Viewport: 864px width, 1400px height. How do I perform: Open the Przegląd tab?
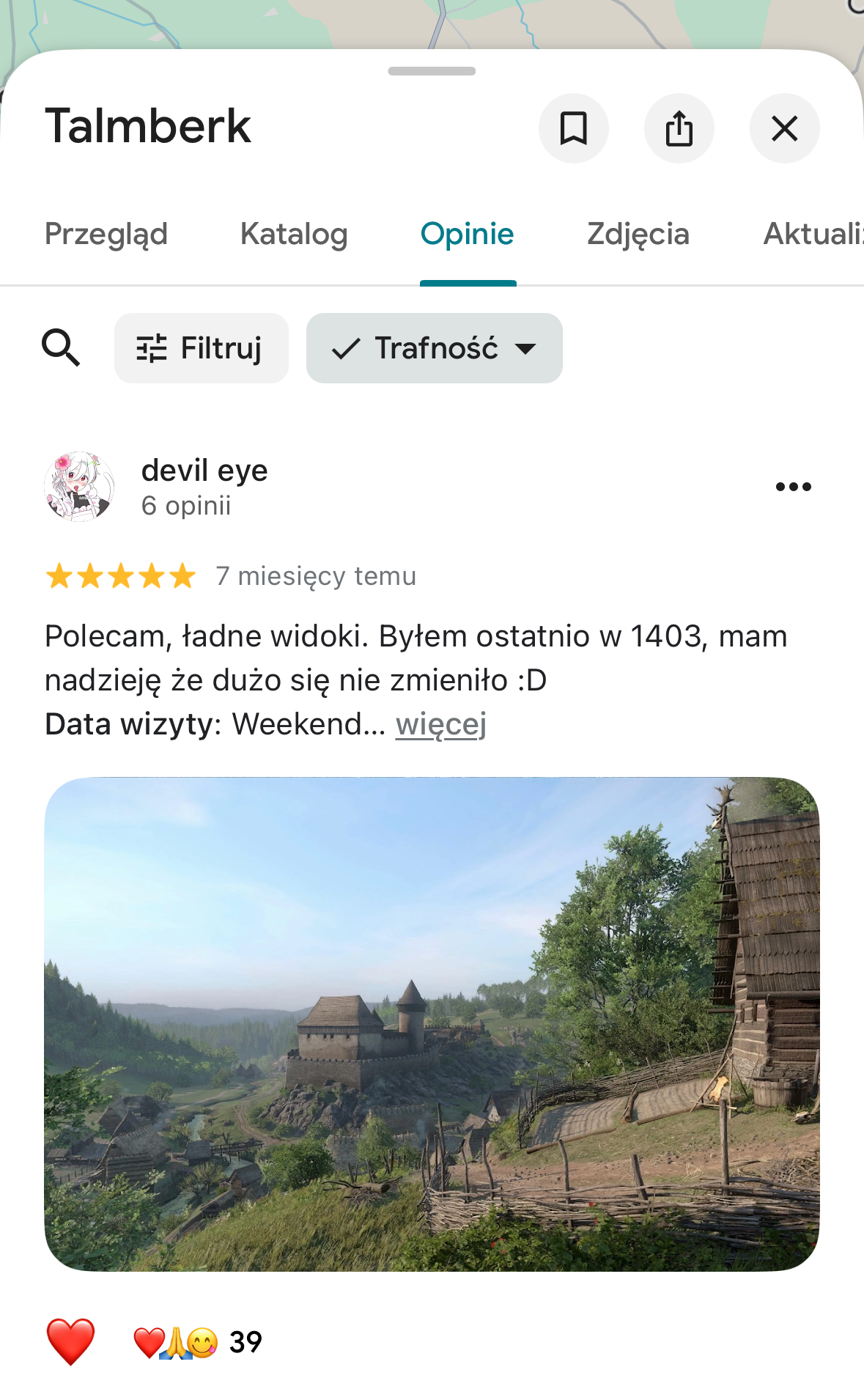[106, 234]
